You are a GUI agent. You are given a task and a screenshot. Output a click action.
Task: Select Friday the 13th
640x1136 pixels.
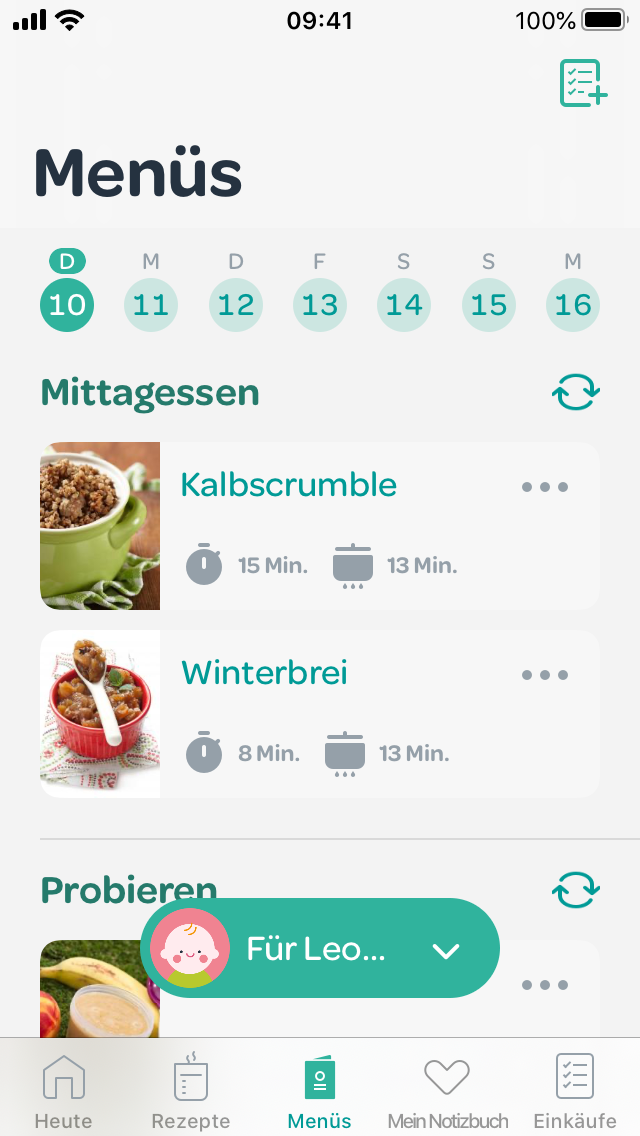[x=320, y=304]
